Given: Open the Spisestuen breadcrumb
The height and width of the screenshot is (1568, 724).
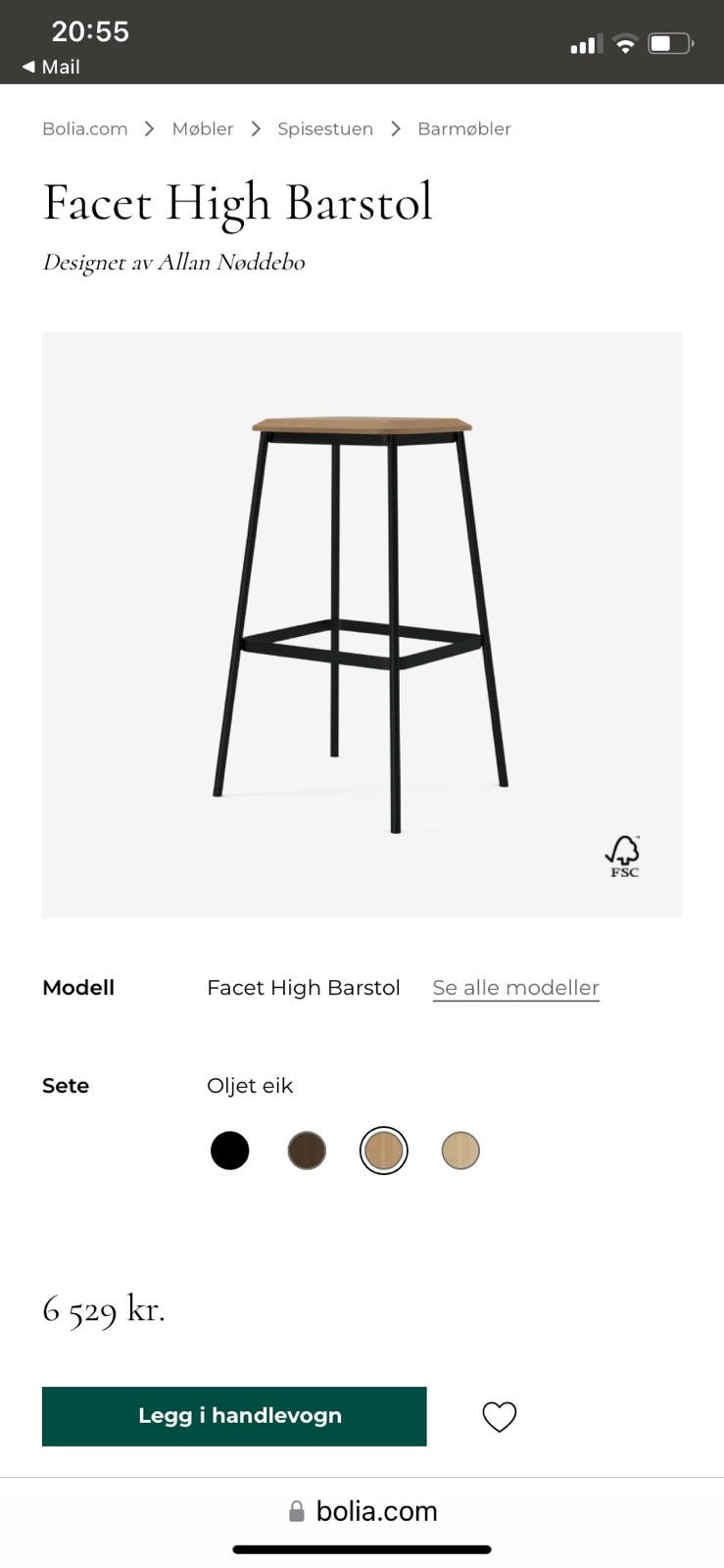Looking at the screenshot, I should pyautogui.click(x=325, y=129).
